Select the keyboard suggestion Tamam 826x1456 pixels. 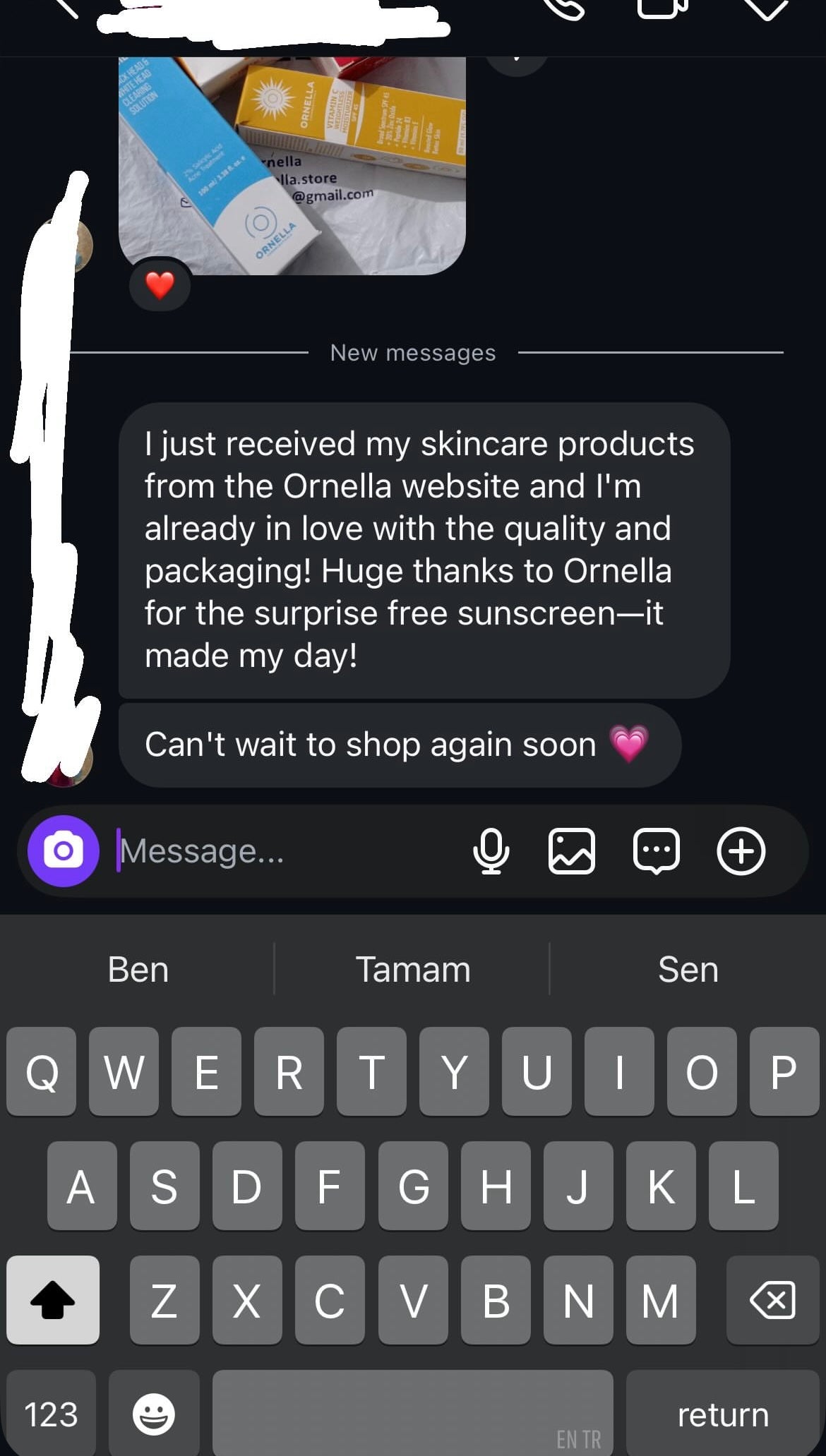413,969
